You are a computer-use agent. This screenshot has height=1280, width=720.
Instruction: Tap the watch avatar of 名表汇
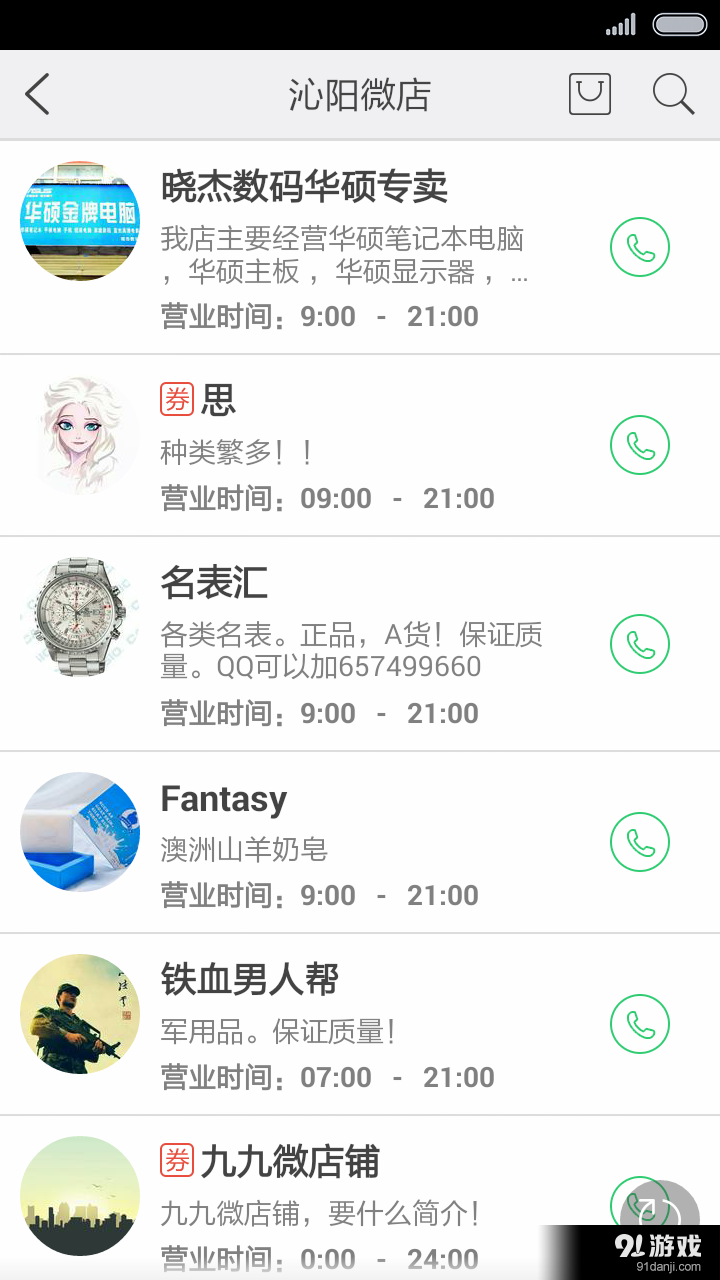[x=79, y=617]
